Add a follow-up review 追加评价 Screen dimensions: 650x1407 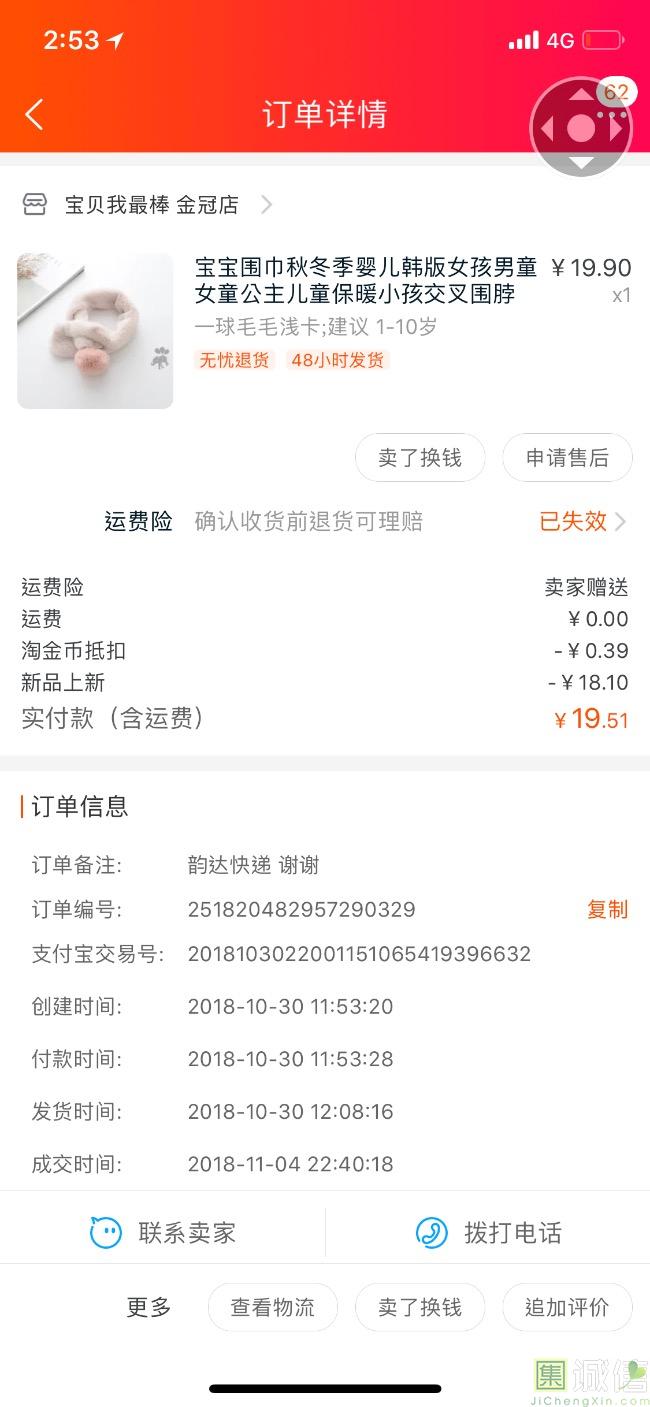(567, 1307)
